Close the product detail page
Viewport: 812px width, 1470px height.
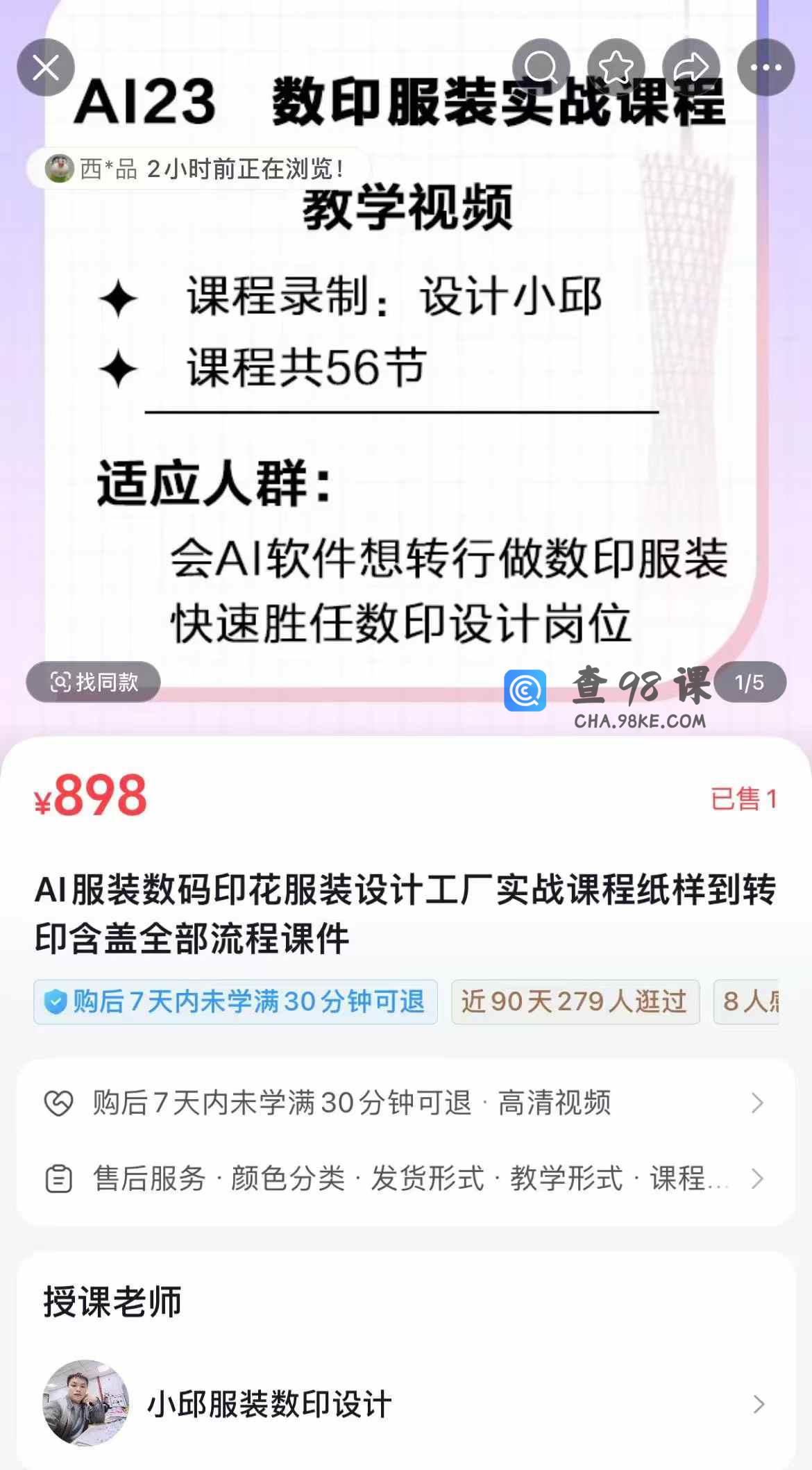[x=46, y=67]
